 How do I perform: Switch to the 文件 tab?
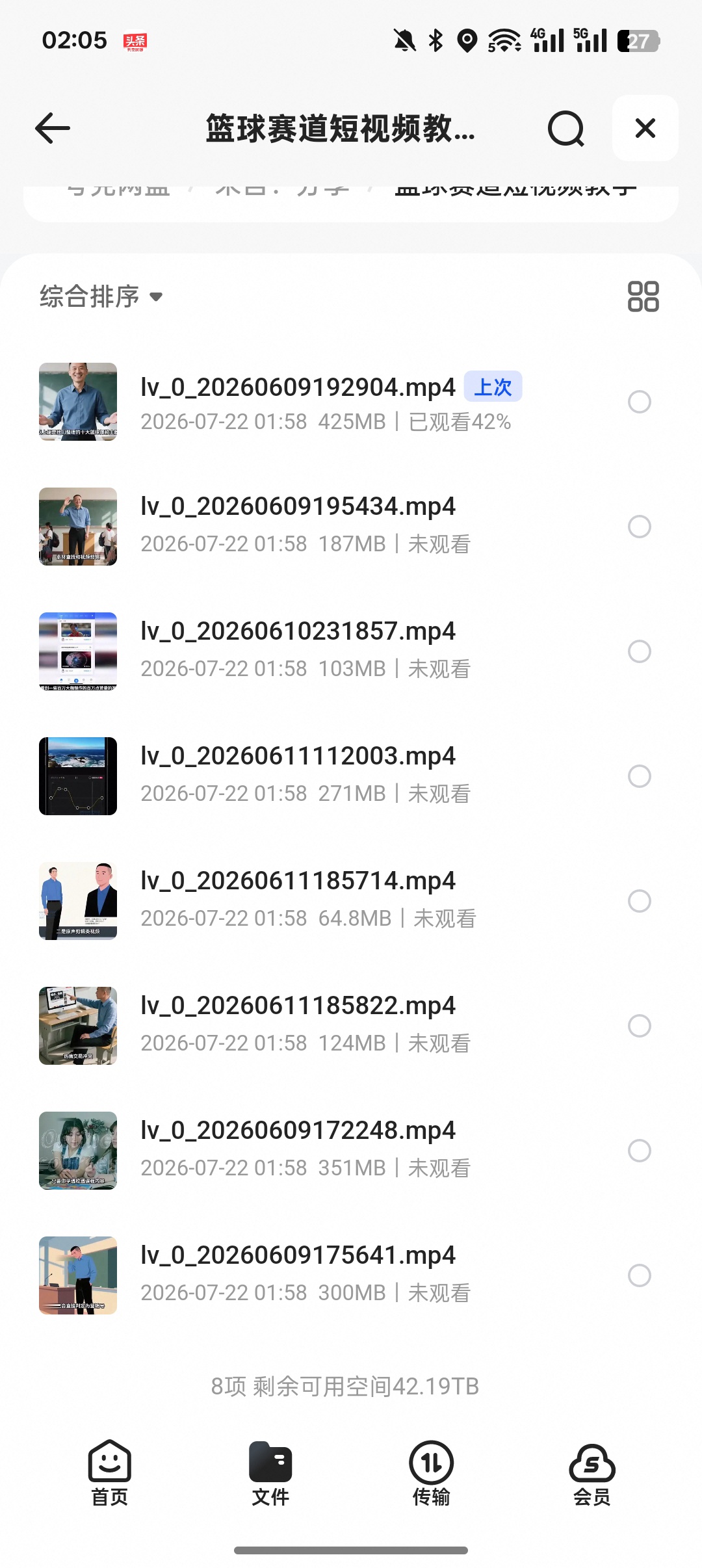[270, 1473]
